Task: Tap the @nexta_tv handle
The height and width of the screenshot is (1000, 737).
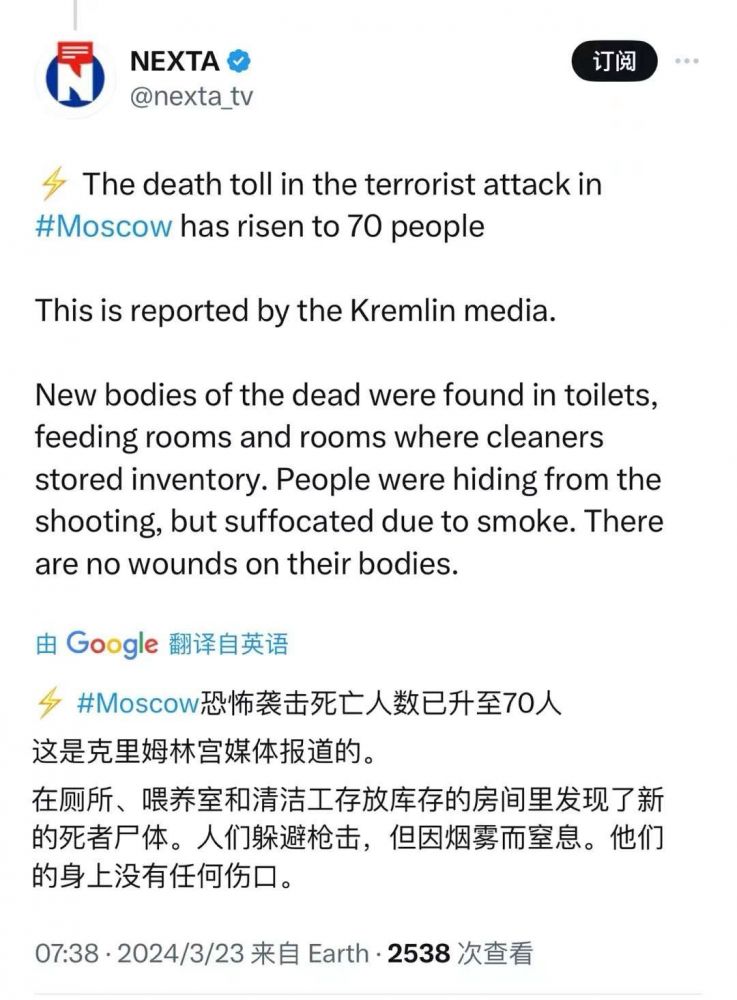Action: 191,95
